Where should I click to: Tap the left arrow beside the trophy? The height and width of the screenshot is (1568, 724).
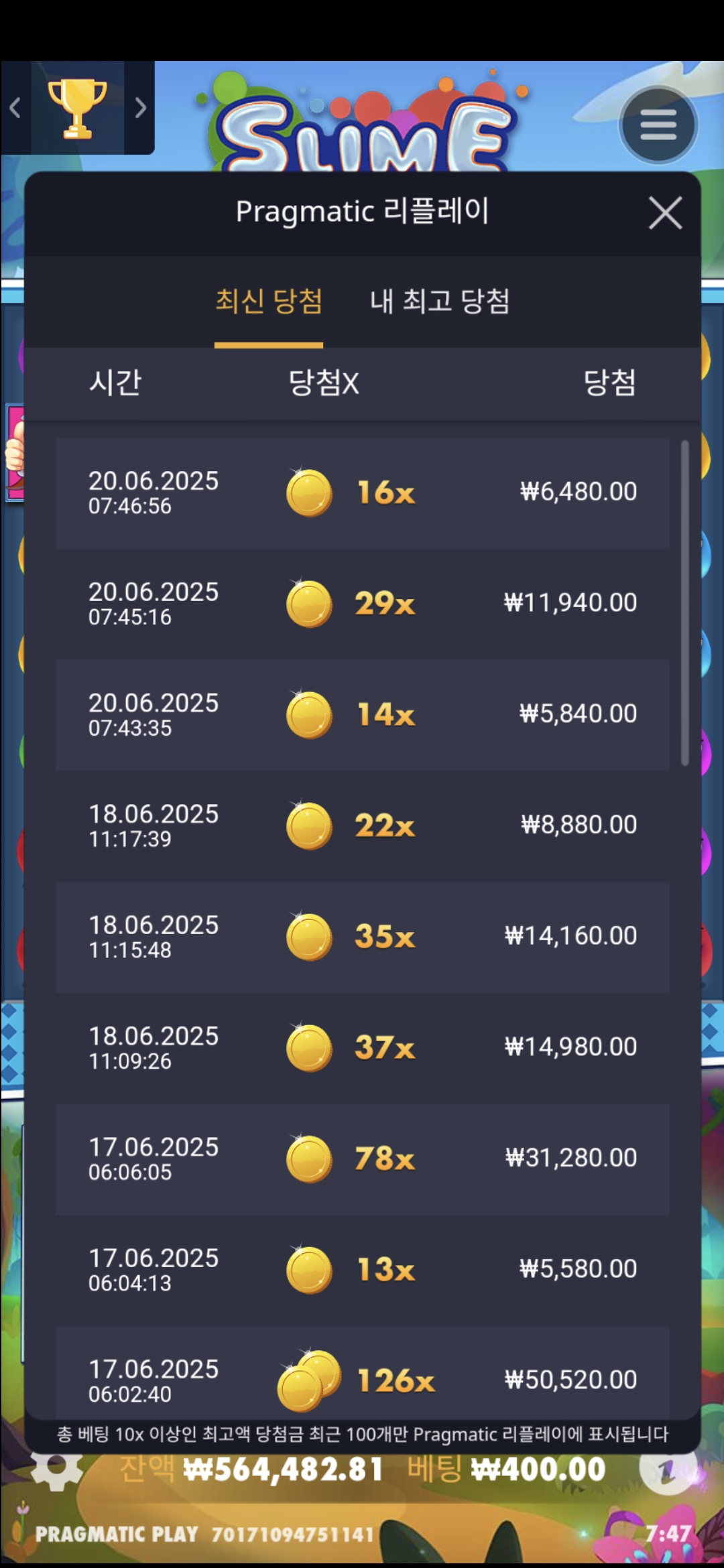(x=15, y=108)
